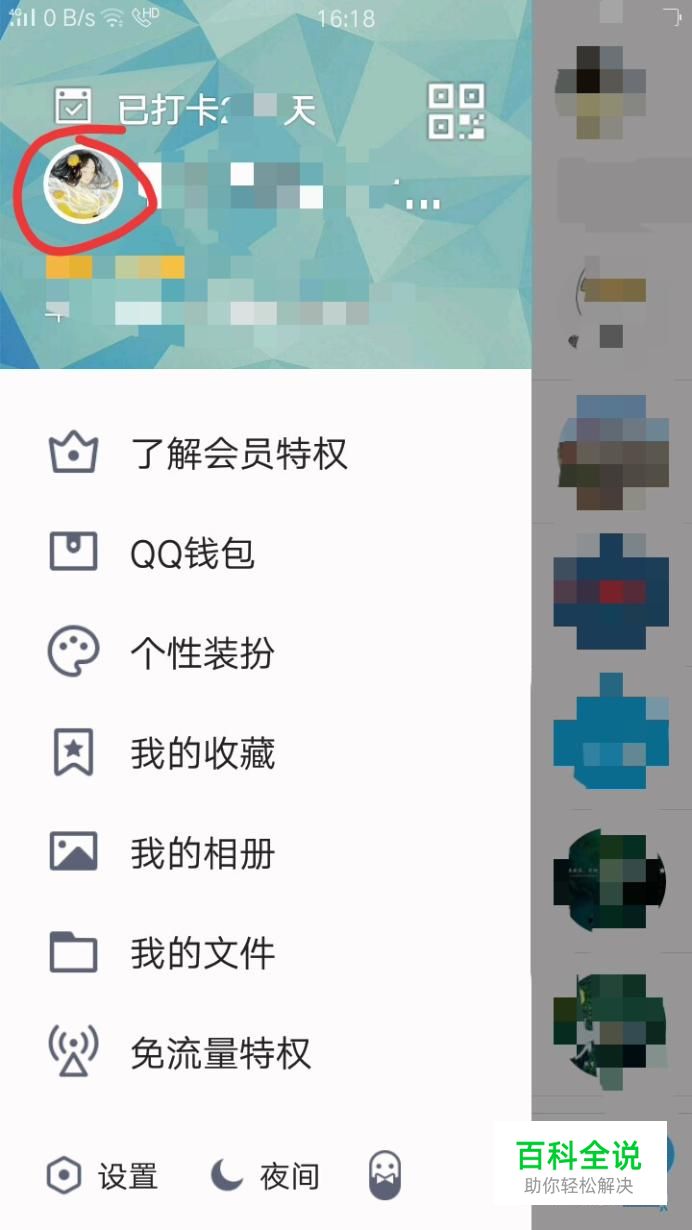Image resolution: width=692 pixels, height=1230 pixels.
Task: Open 免流量特权 data-free privilege
Action: [x=220, y=1053]
